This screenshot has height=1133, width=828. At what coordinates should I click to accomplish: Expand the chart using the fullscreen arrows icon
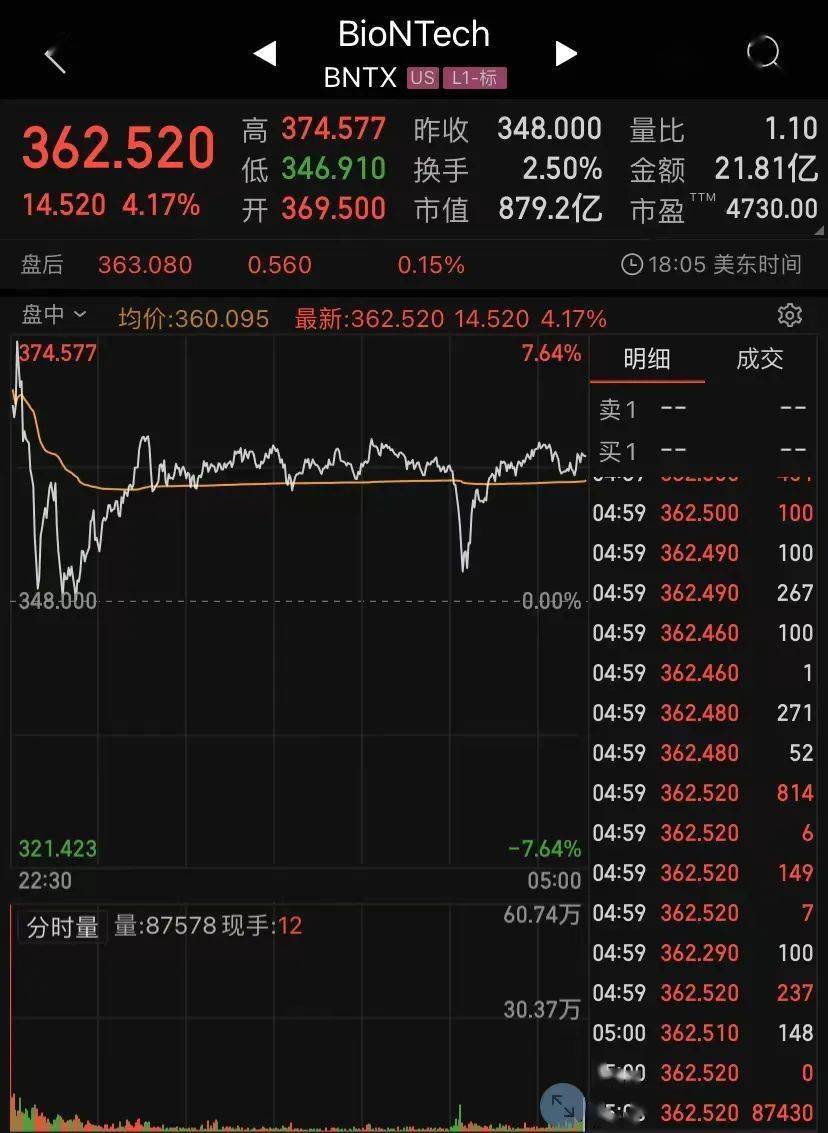[x=561, y=1103]
